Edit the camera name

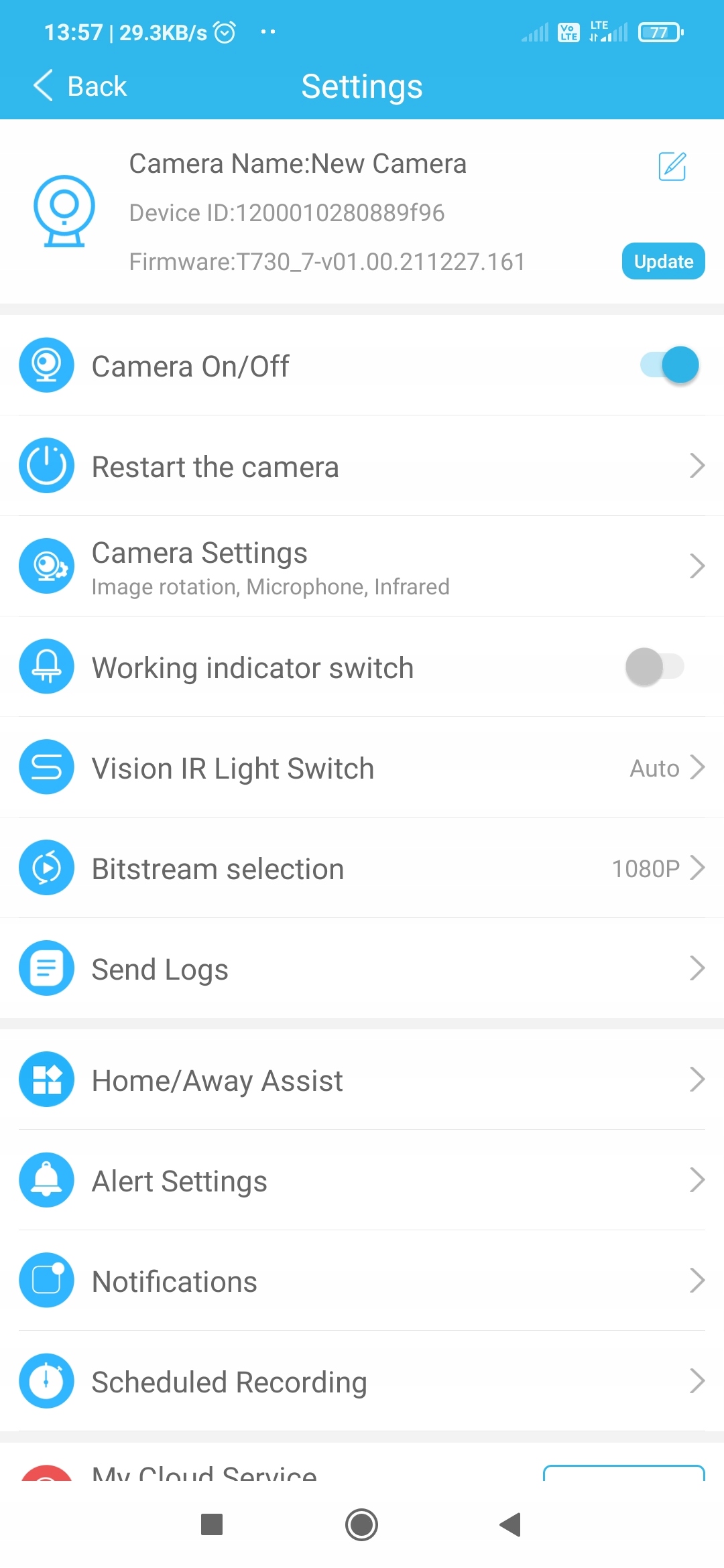coord(672,166)
